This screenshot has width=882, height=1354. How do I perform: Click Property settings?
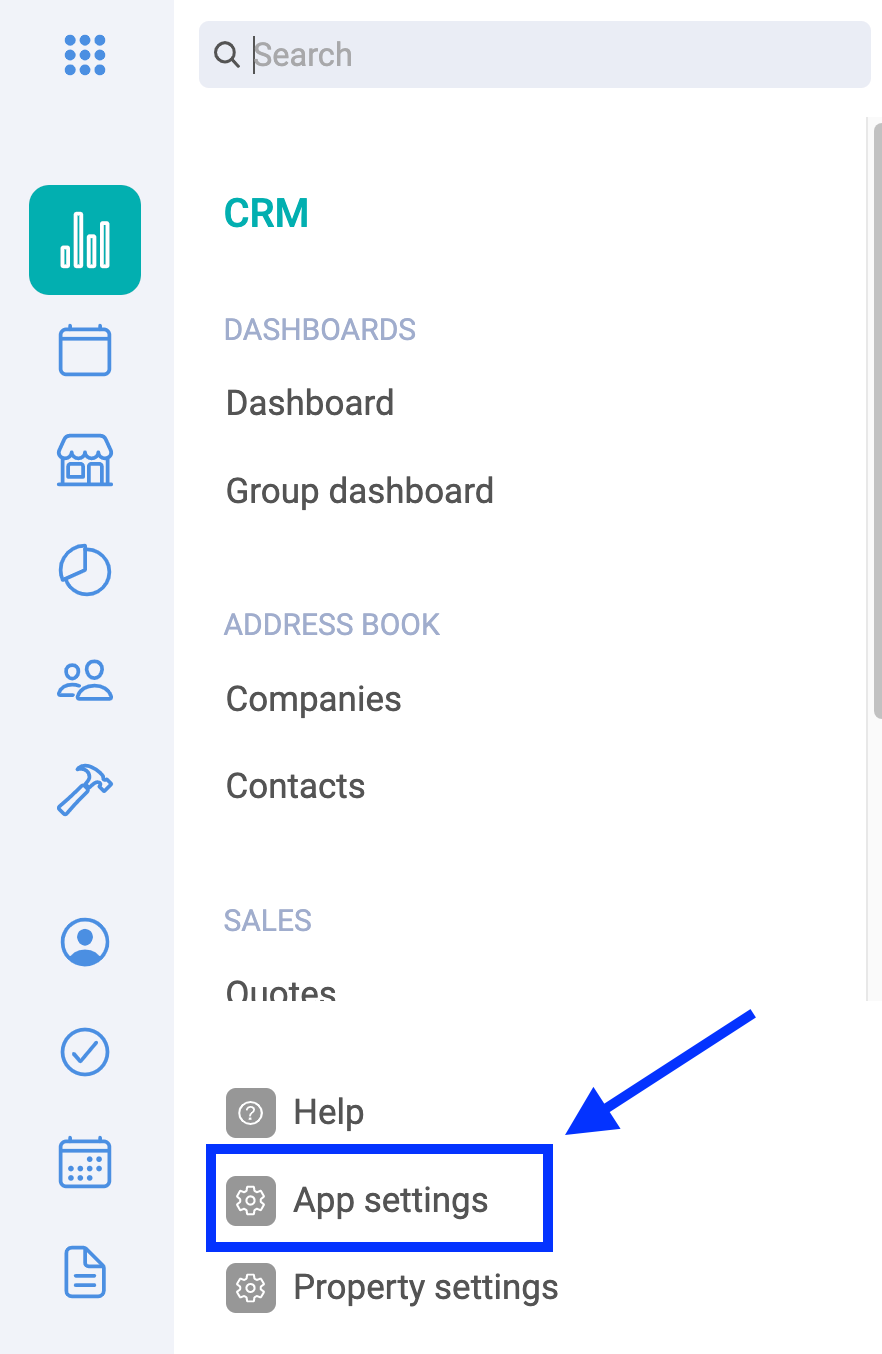(425, 1287)
